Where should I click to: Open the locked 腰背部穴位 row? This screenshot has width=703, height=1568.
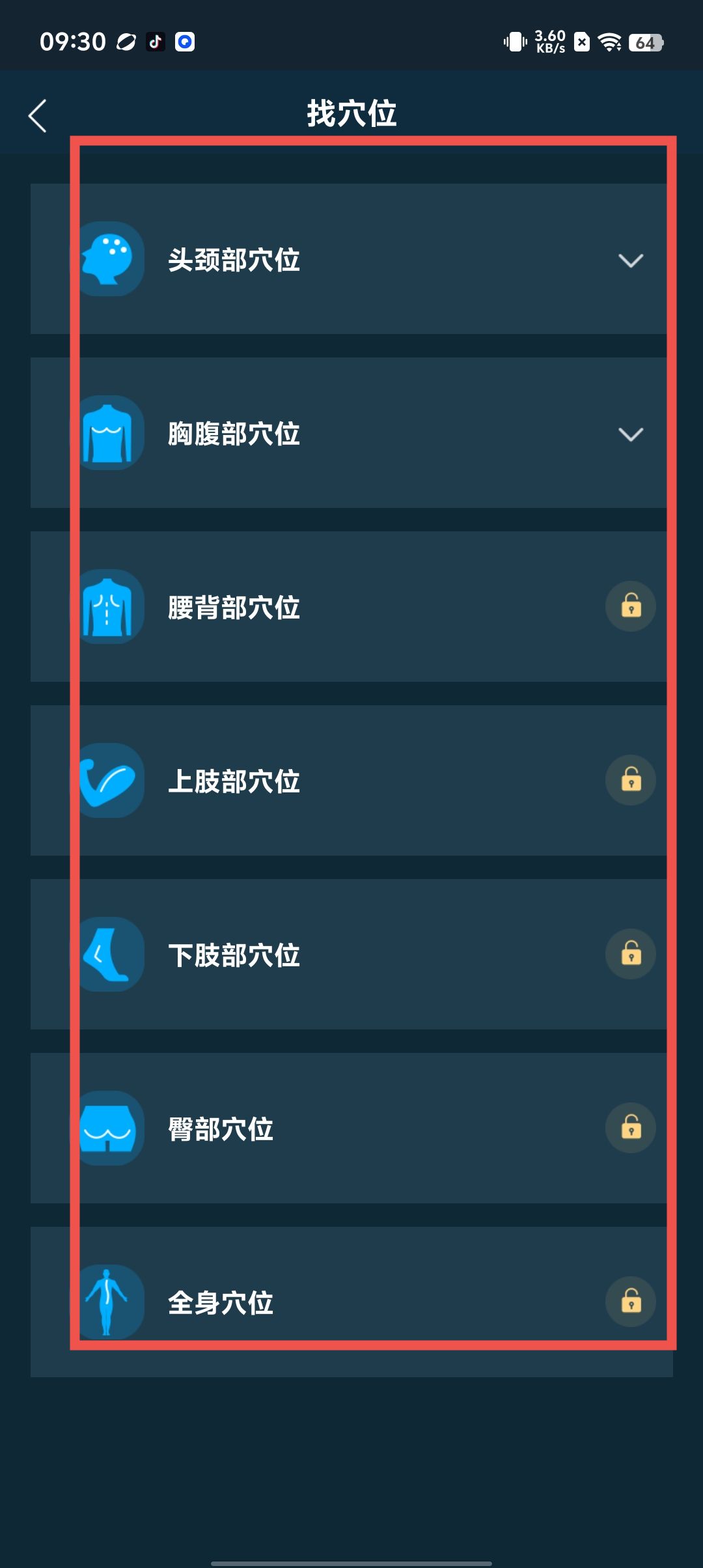(x=351, y=607)
